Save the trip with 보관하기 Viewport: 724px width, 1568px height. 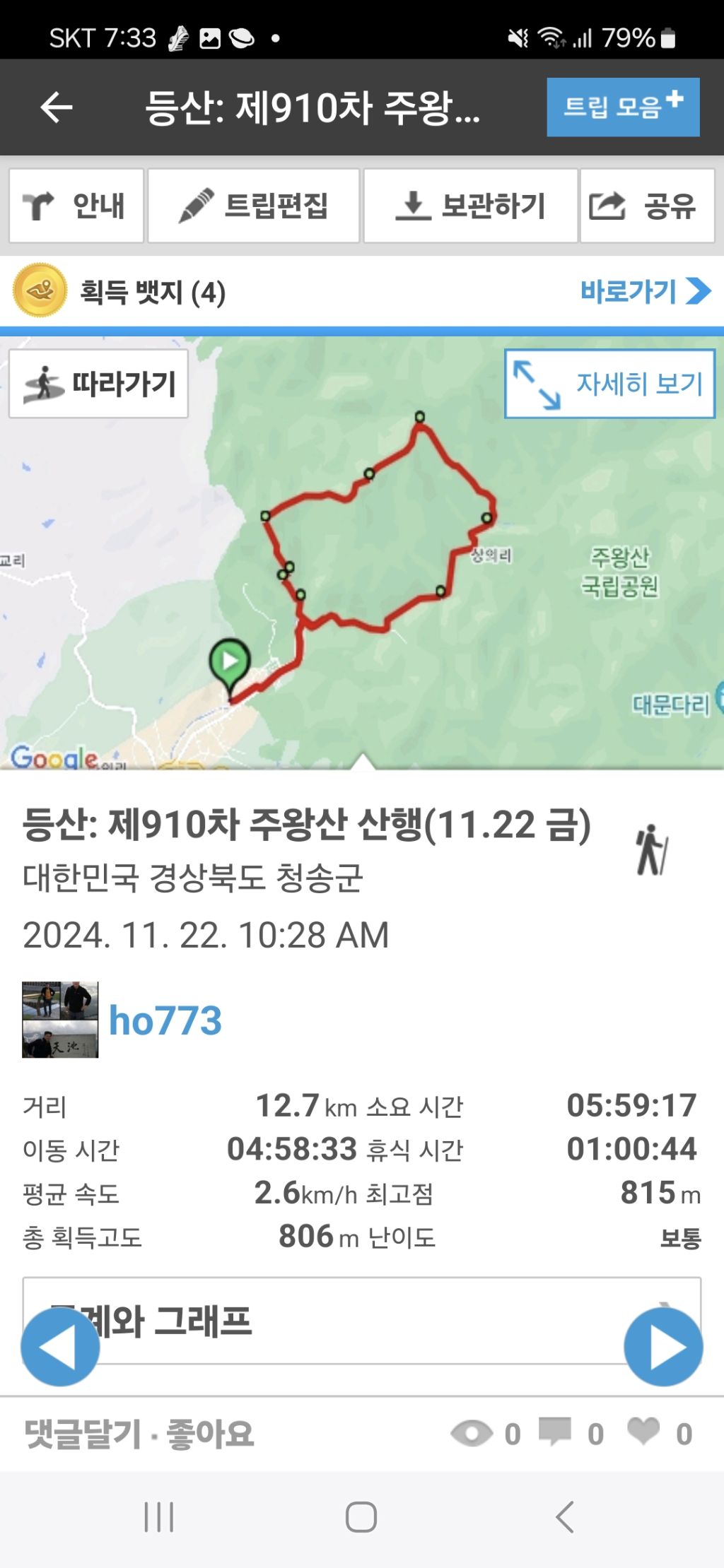pyautogui.click(x=470, y=206)
